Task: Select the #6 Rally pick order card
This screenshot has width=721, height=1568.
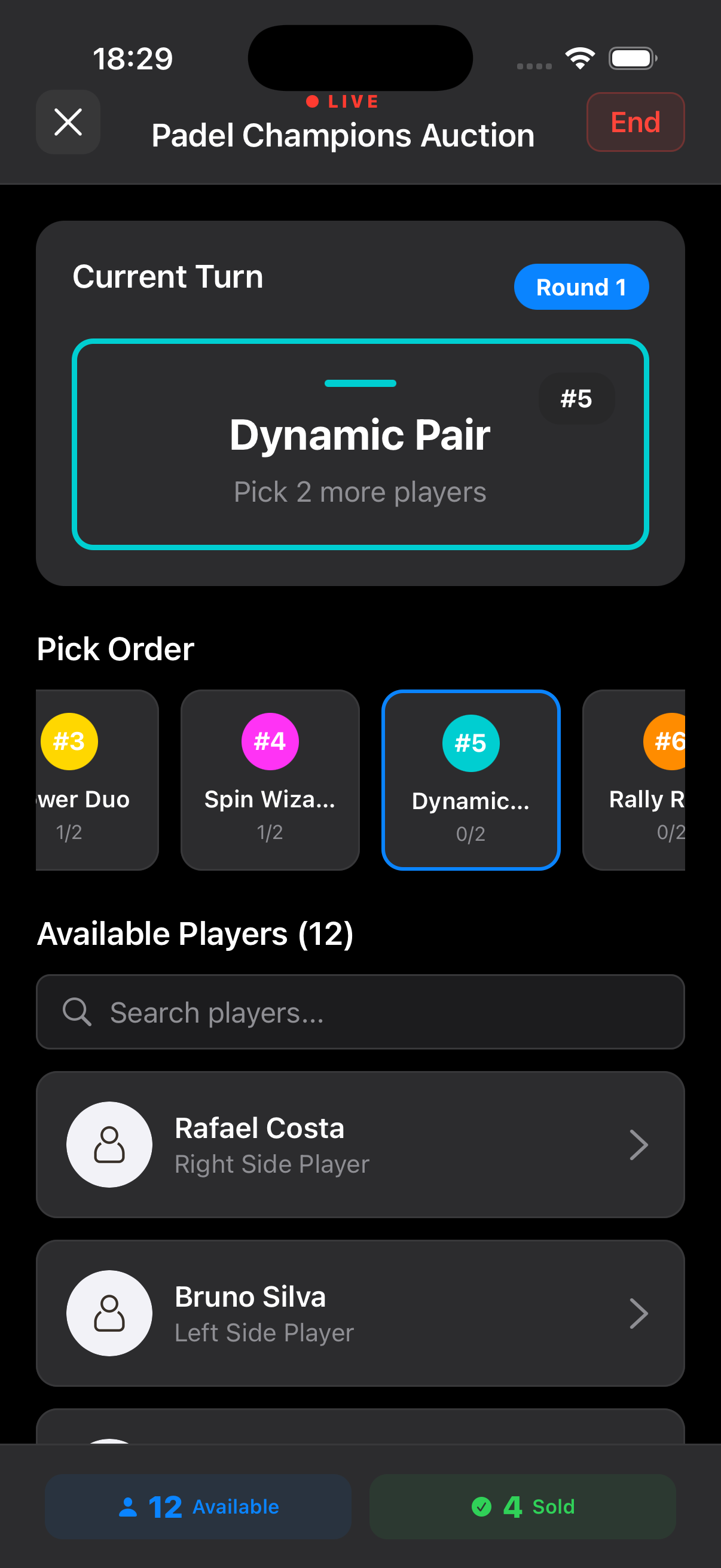Action: [x=634, y=780]
